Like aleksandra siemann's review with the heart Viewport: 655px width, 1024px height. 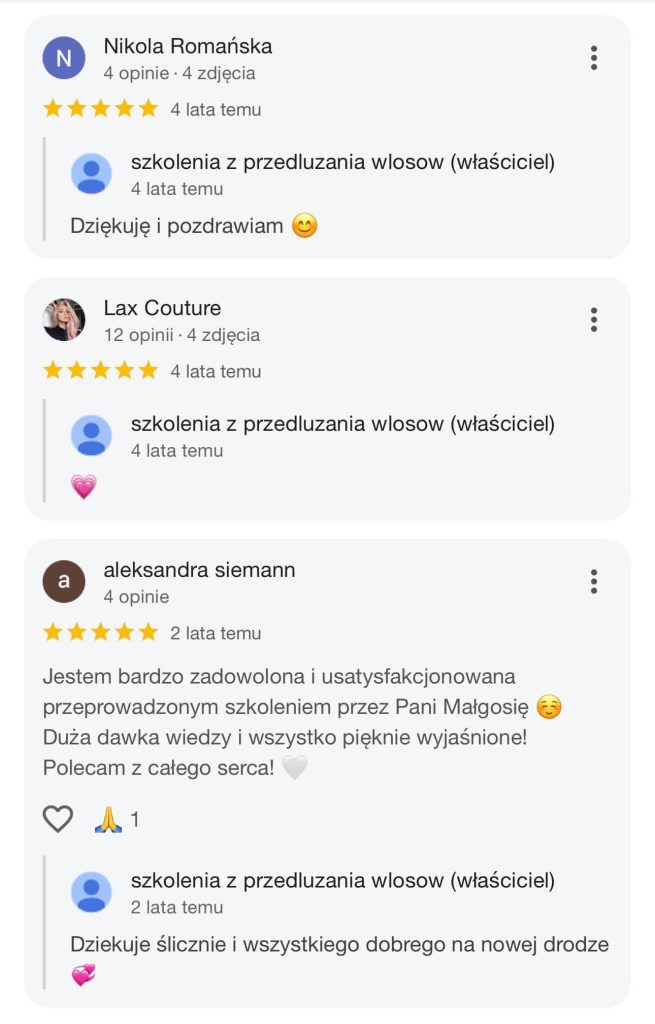click(58, 820)
